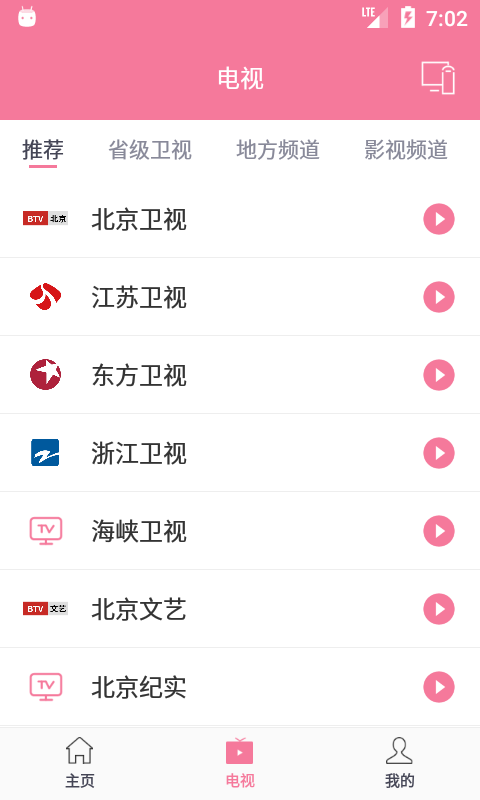The width and height of the screenshot is (480, 800).
Task: Open the 东方卫视 channel row
Action: [x=240, y=375]
